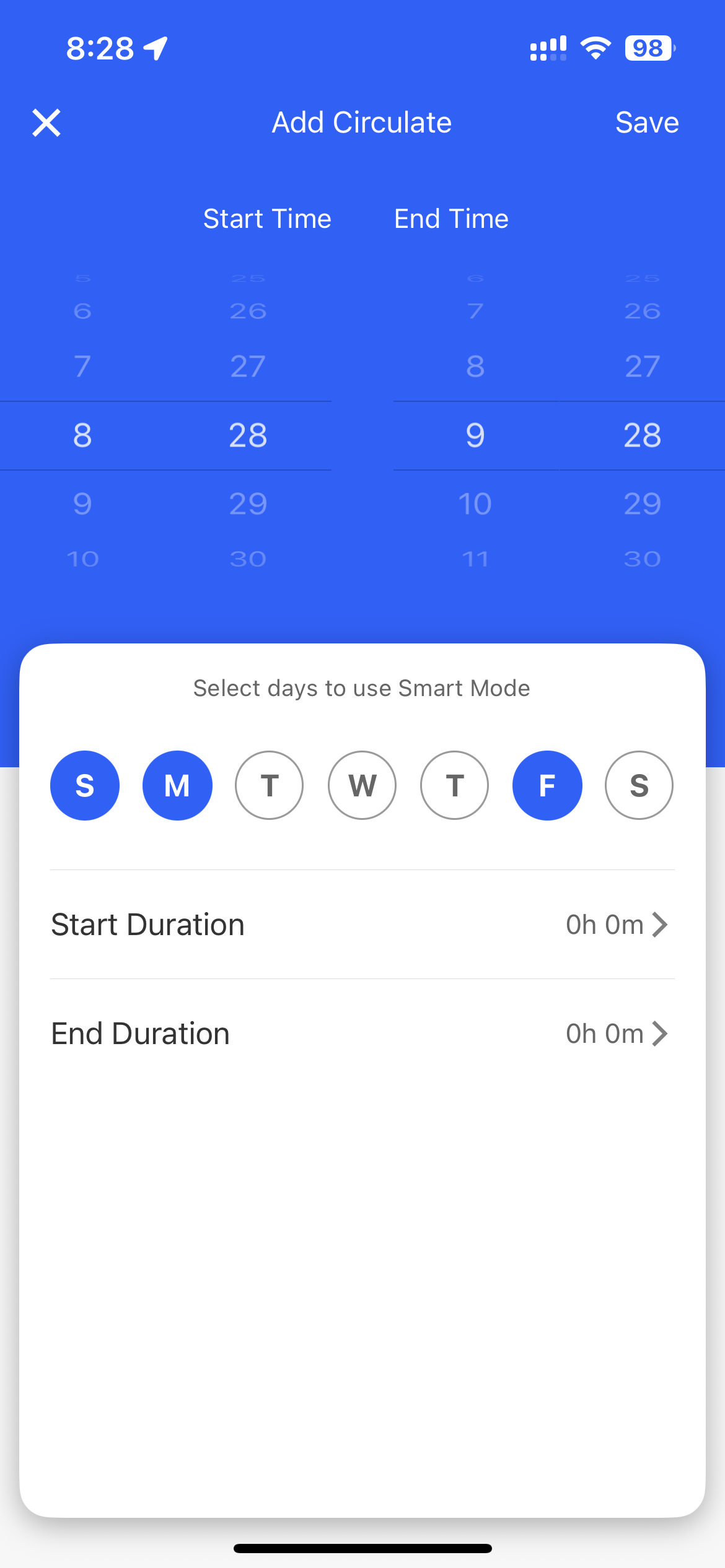Select Wednesday for Smart Mode
Viewport: 725px width, 1568px height.
point(362,785)
